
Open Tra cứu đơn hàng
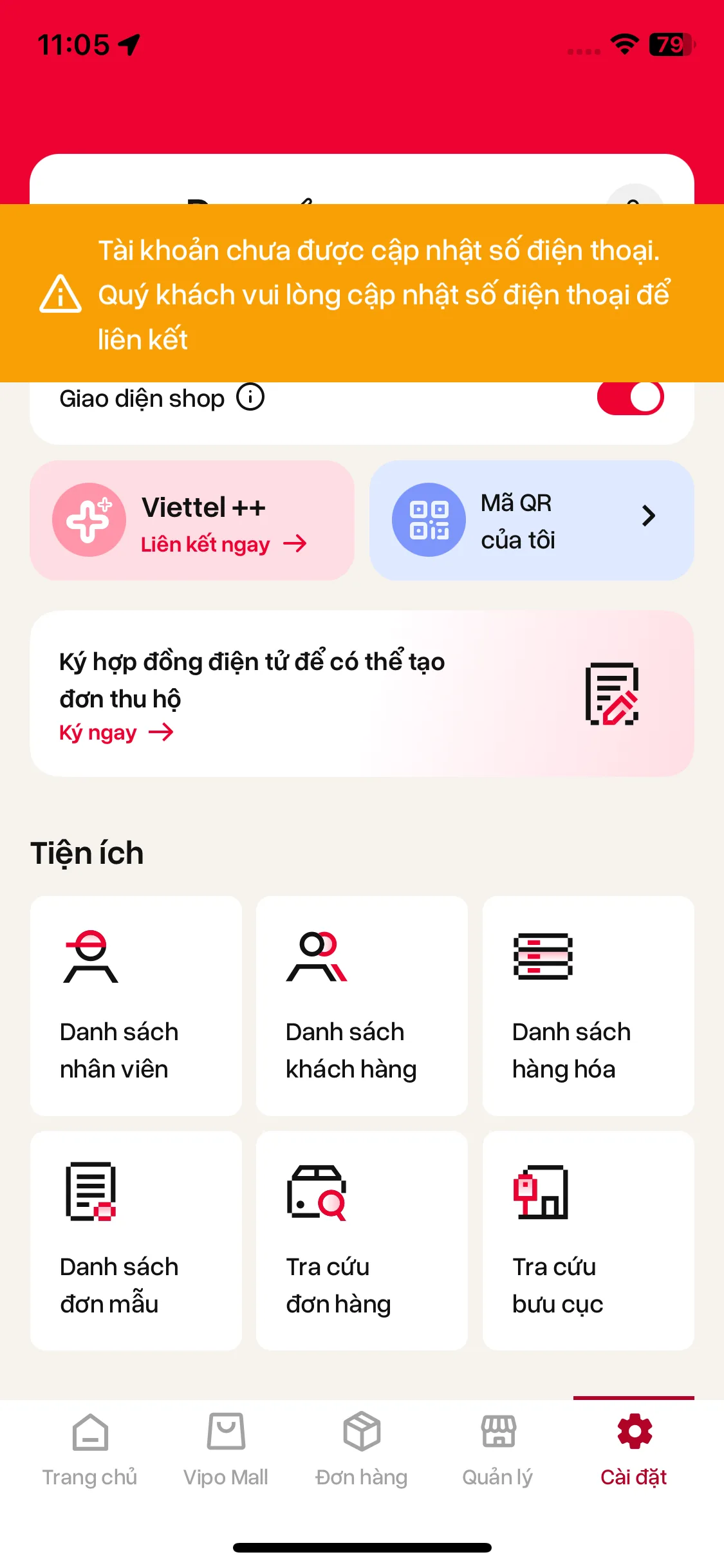[x=362, y=1240]
